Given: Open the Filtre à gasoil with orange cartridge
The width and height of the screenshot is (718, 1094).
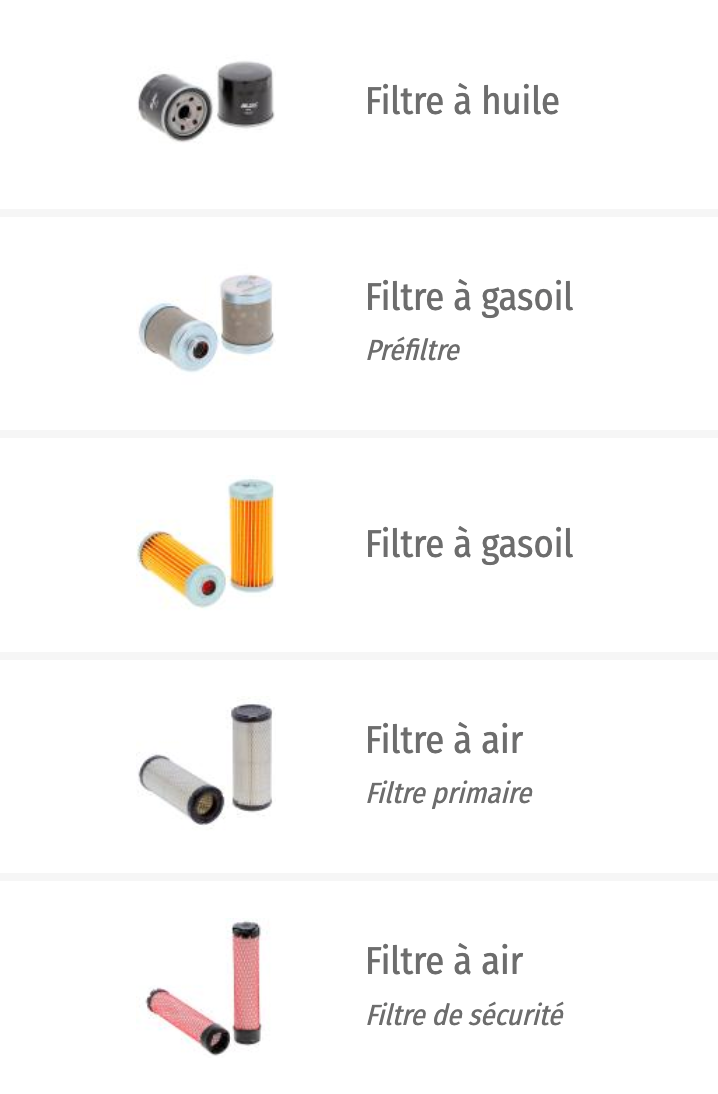Looking at the screenshot, I should tap(468, 545).
